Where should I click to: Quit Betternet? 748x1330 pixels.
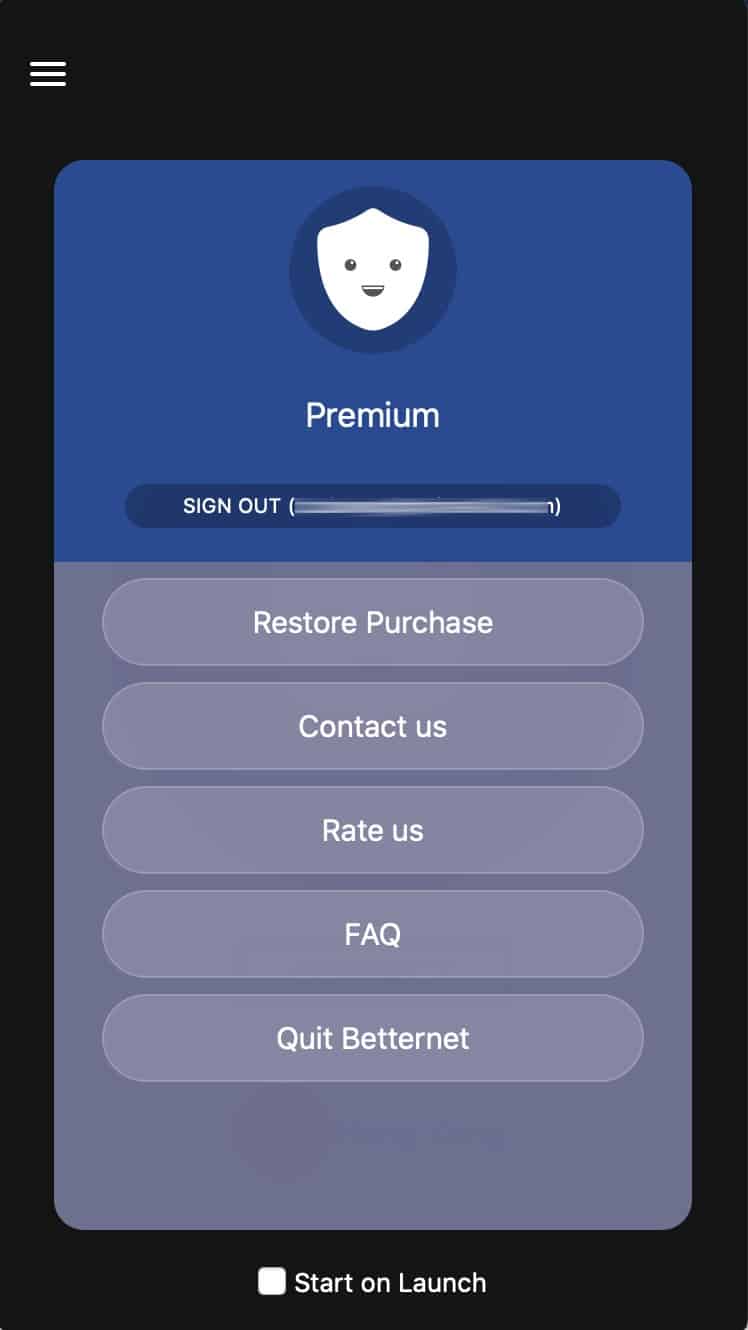tap(372, 1038)
